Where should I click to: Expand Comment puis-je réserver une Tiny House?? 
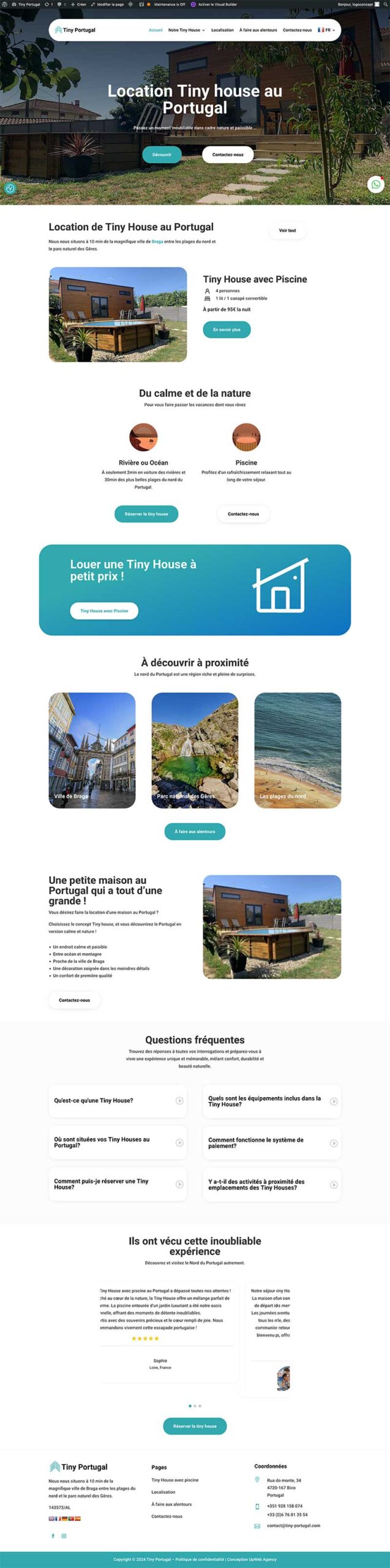point(118,1184)
